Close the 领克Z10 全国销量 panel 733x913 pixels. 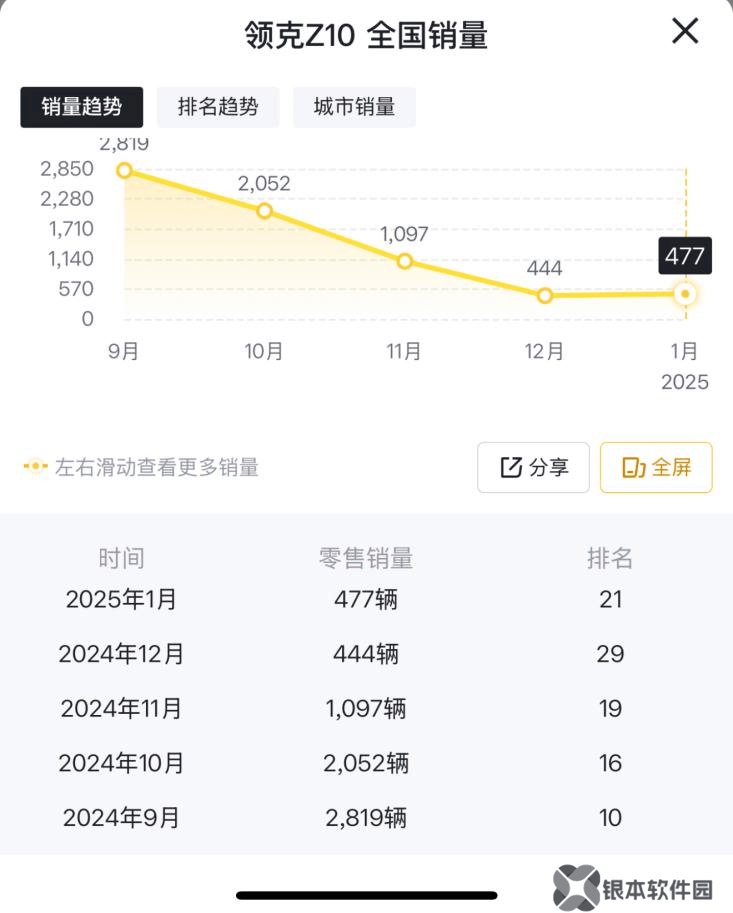click(x=685, y=32)
